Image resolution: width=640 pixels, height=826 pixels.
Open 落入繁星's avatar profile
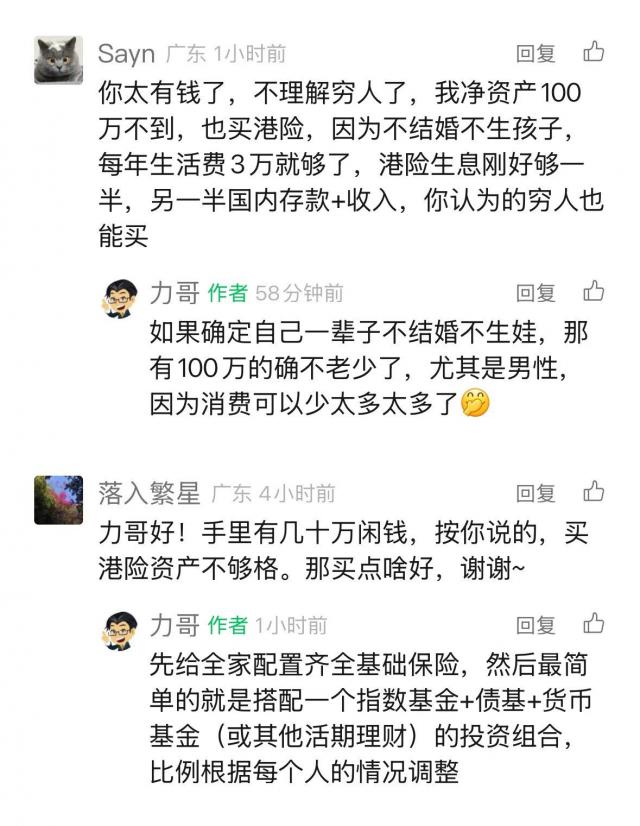coord(59,499)
